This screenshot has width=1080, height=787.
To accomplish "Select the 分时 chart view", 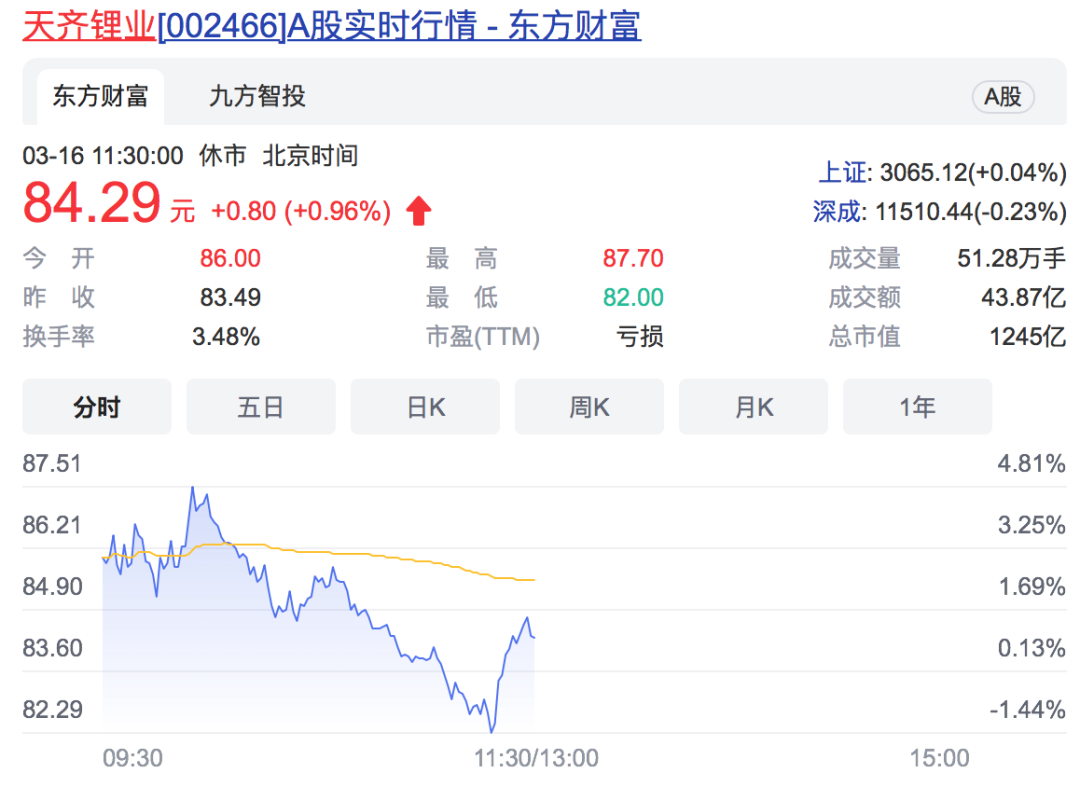I will tap(97, 407).
